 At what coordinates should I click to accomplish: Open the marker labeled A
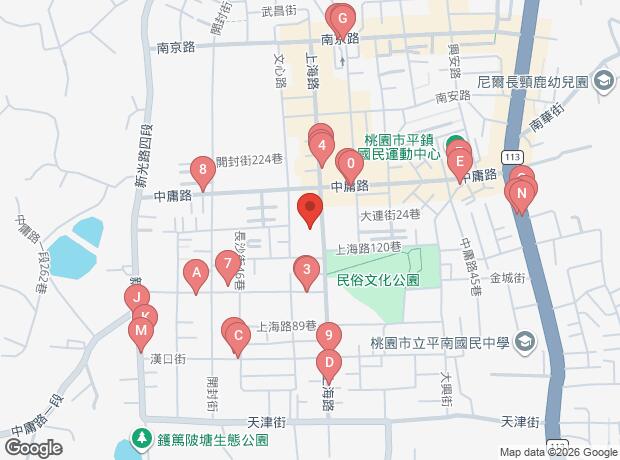(197, 270)
